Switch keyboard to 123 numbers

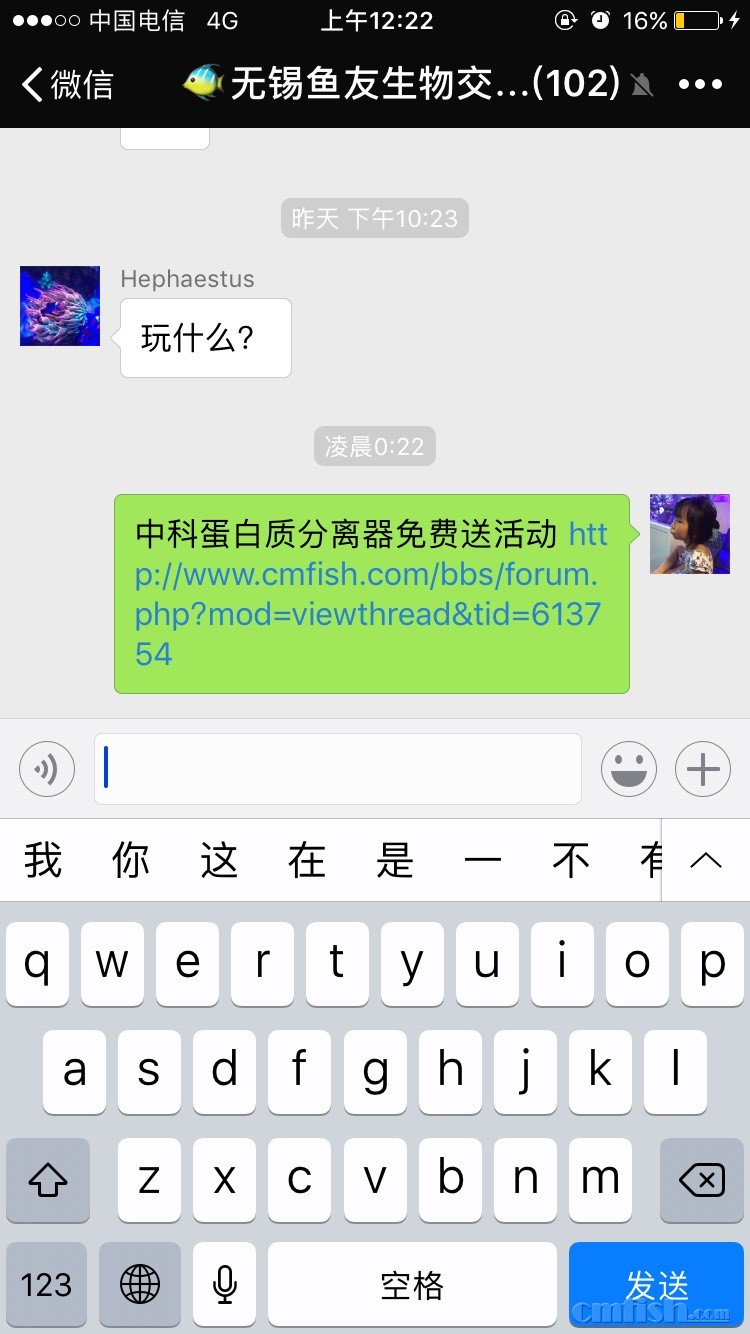(47, 1284)
